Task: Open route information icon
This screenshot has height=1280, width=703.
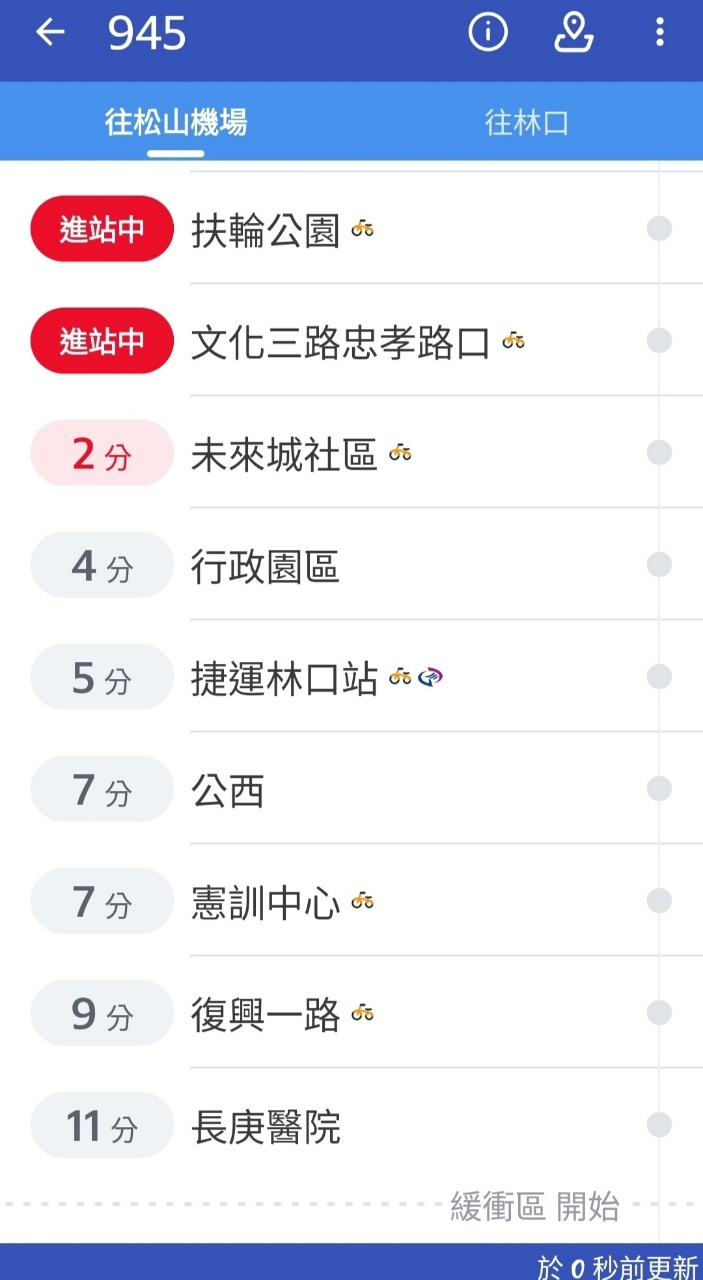Action: 488,33
